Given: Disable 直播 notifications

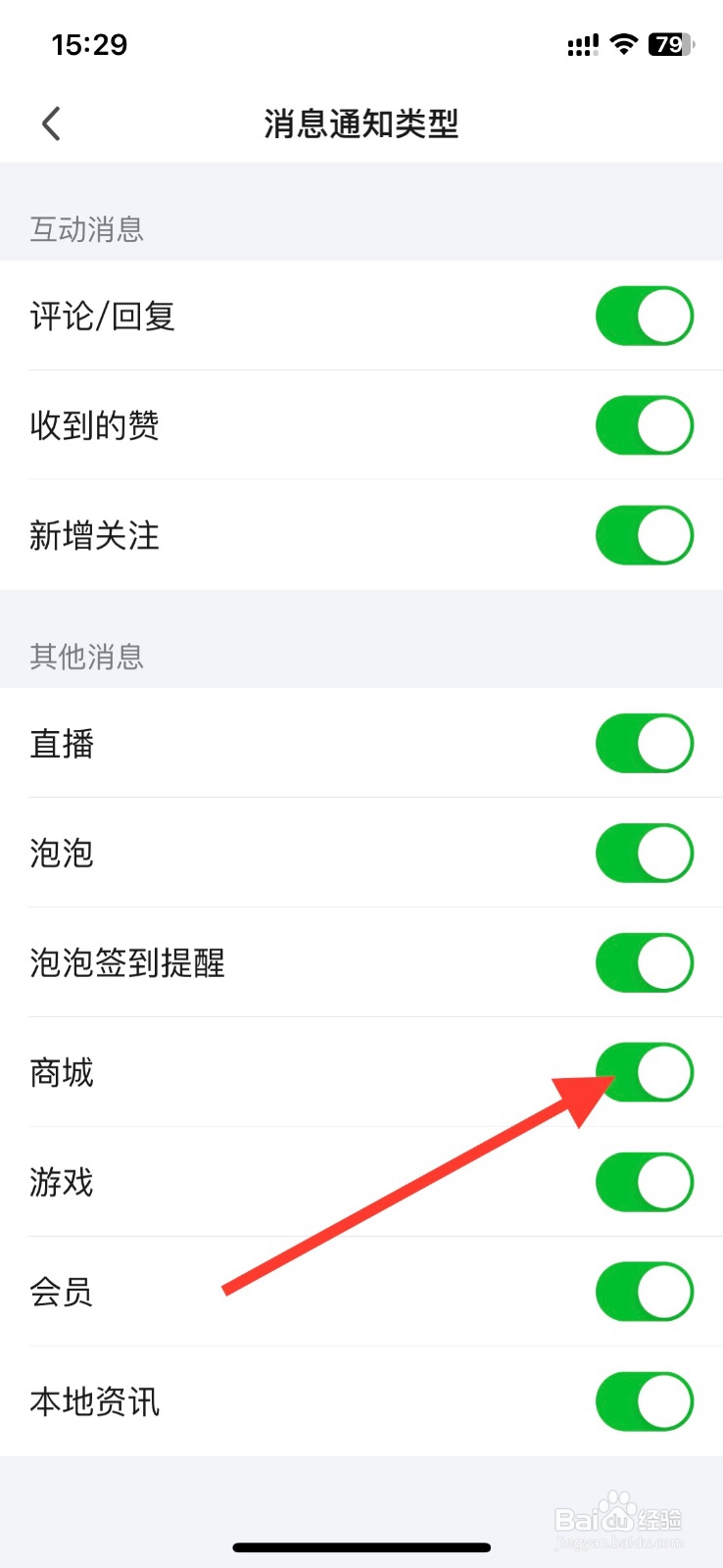Looking at the screenshot, I should (x=644, y=743).
